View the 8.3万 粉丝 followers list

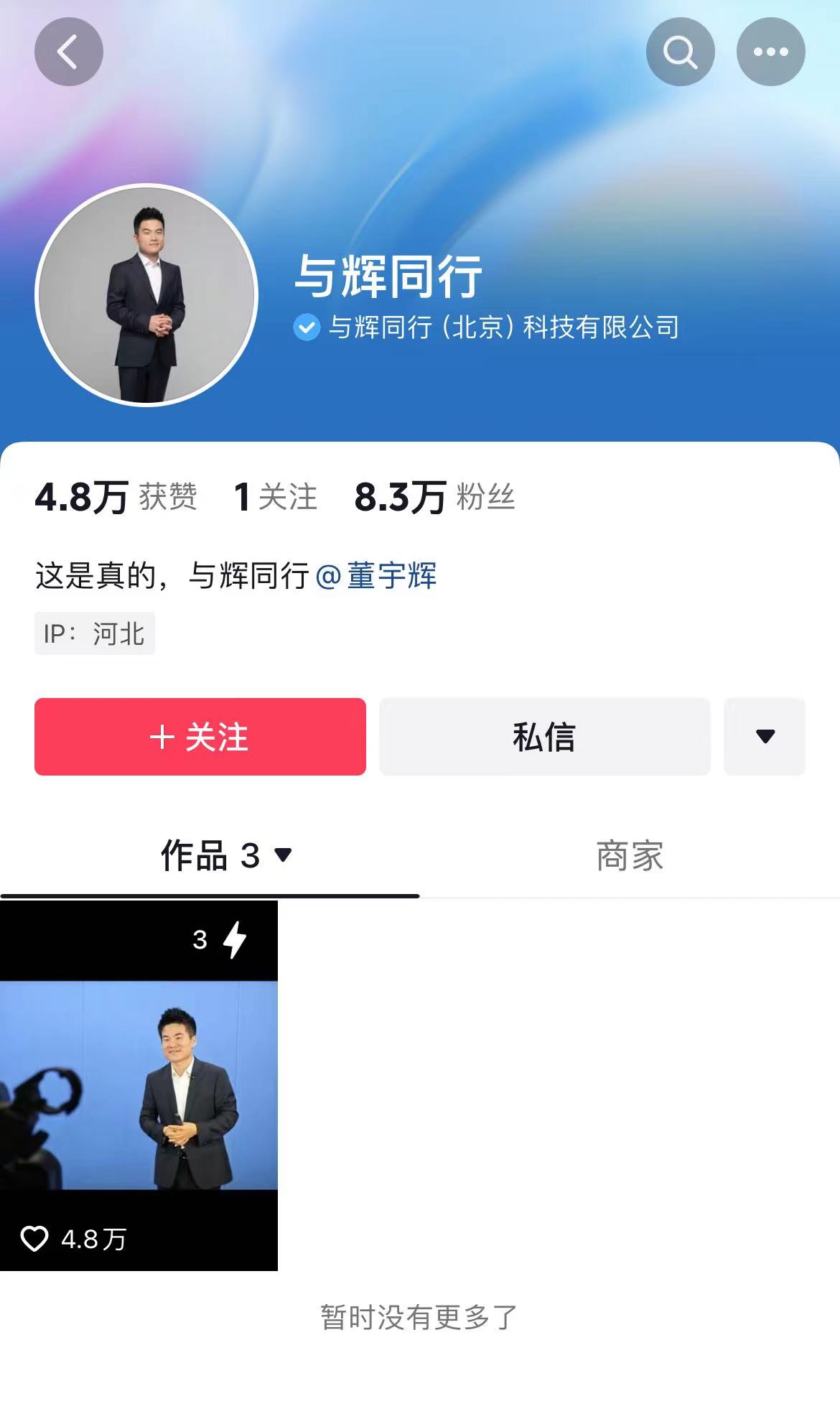click(434, 497)
